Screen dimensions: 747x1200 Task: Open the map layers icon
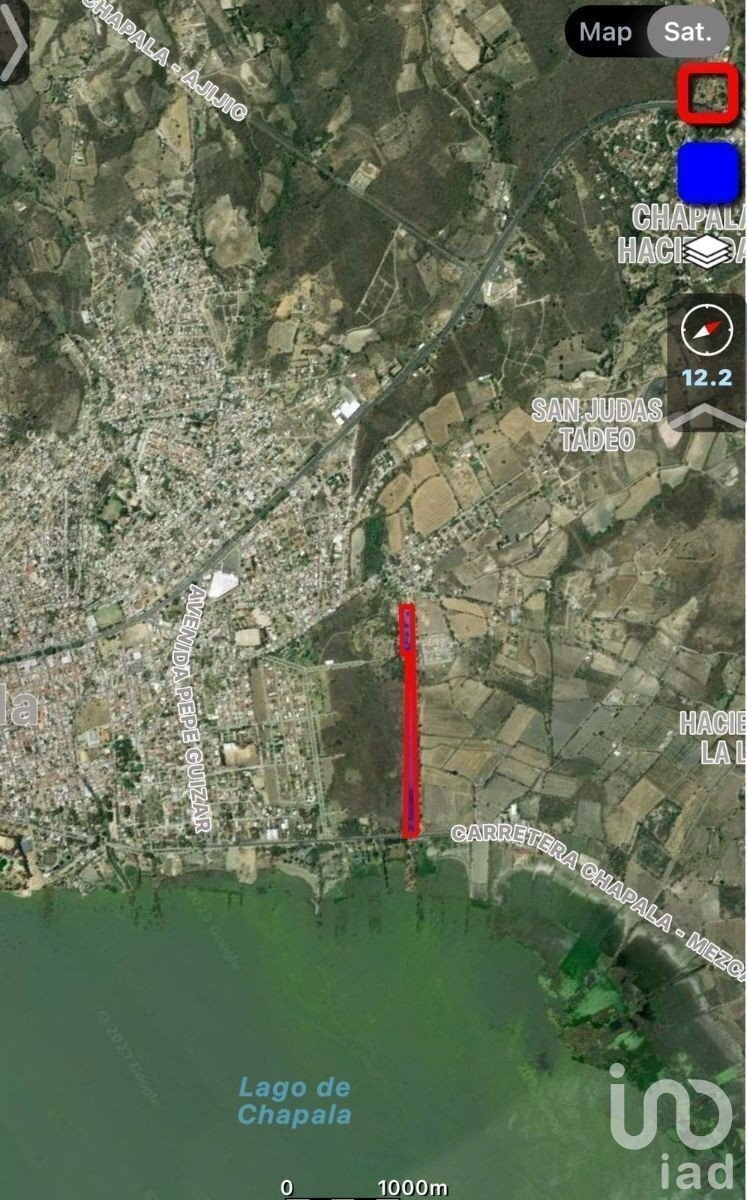[x=707, y=250]
